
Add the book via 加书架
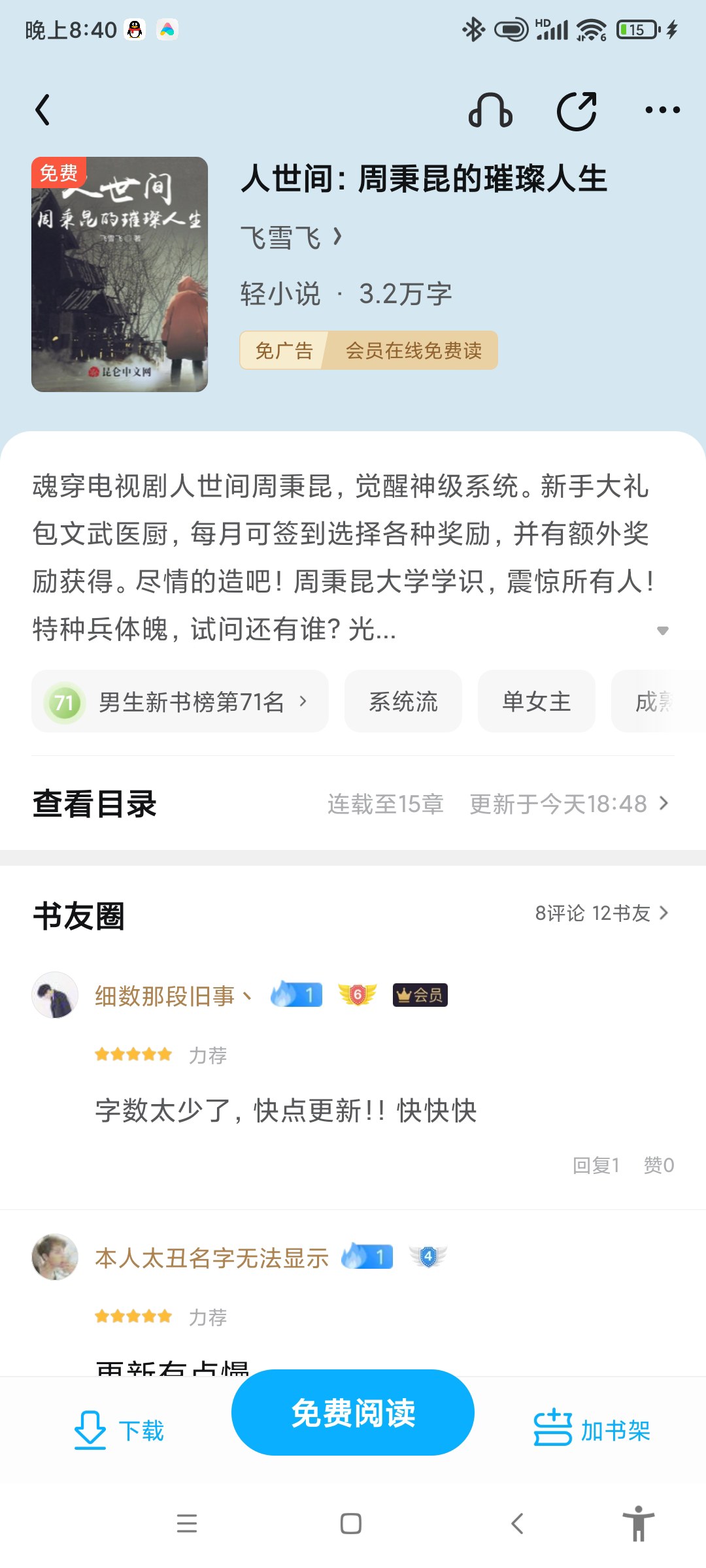(592, 1429)
